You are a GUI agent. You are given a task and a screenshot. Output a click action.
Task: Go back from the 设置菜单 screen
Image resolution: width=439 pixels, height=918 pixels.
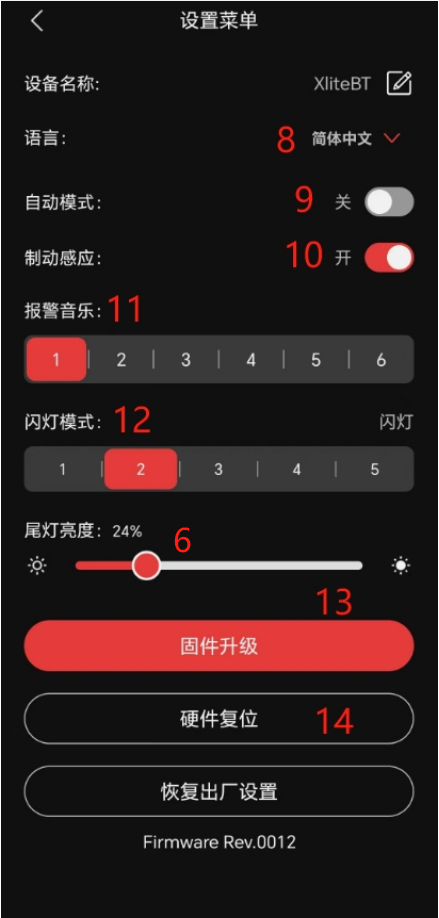(37, 21)
